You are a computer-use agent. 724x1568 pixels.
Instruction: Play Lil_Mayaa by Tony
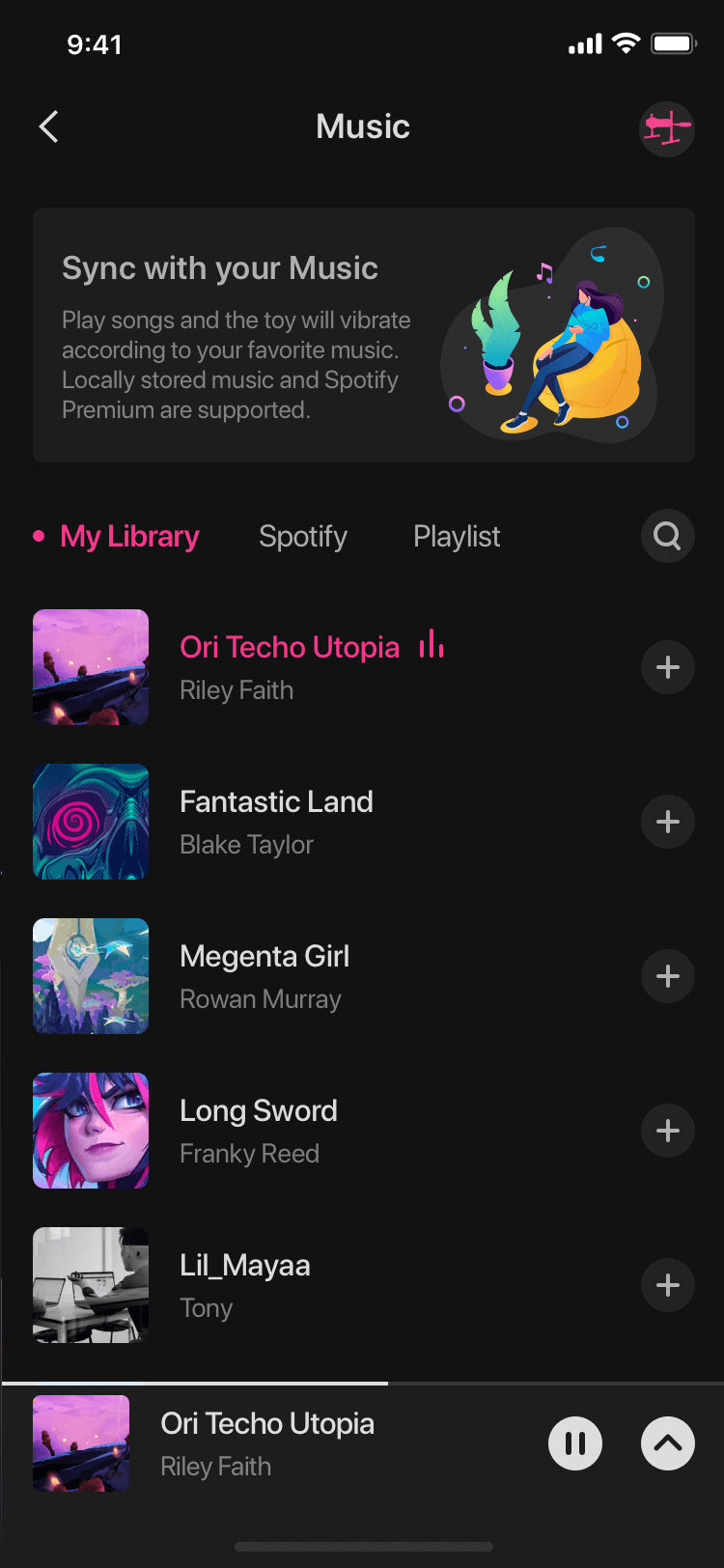pyautogui.click(x=245, y=1285)
